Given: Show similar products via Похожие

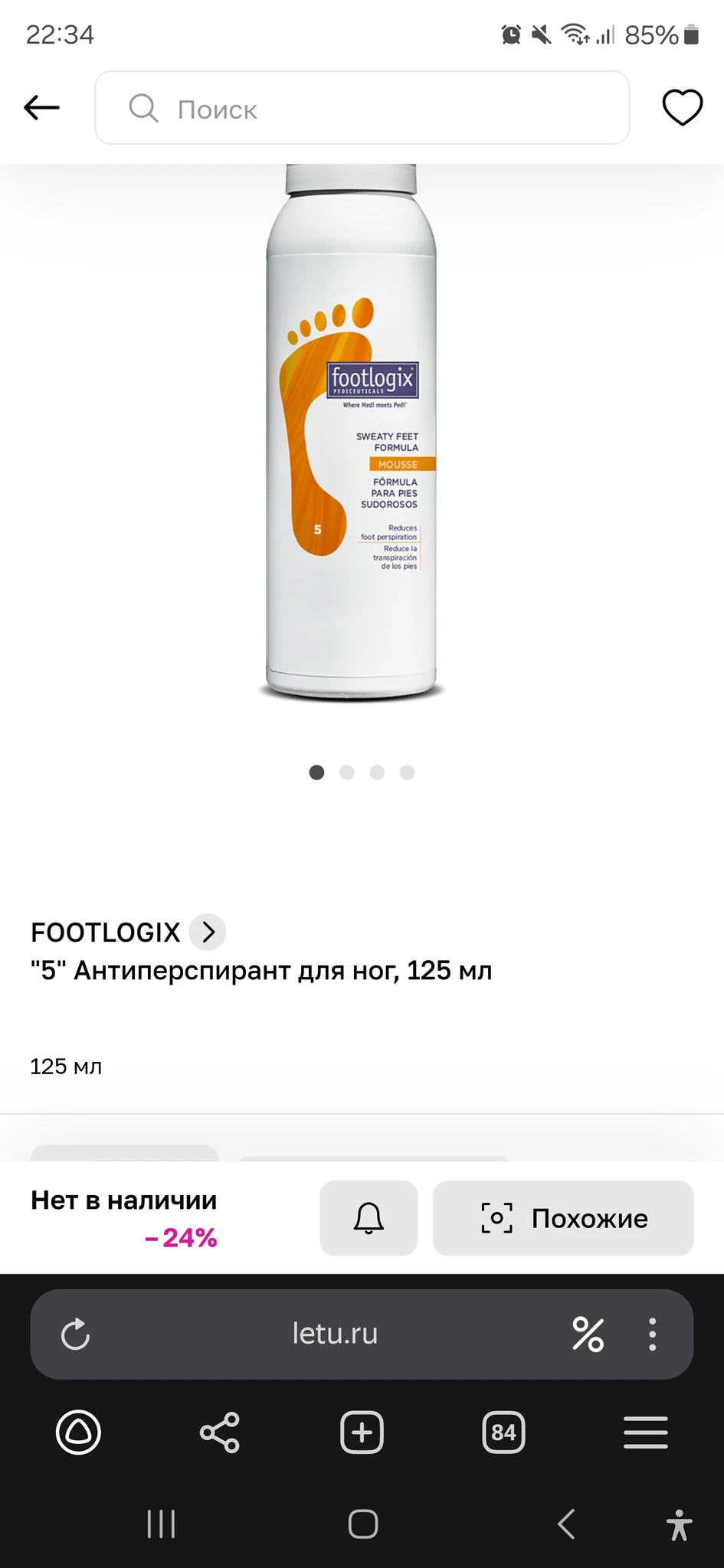Looking at the screenshot, I should (563, 1217).
